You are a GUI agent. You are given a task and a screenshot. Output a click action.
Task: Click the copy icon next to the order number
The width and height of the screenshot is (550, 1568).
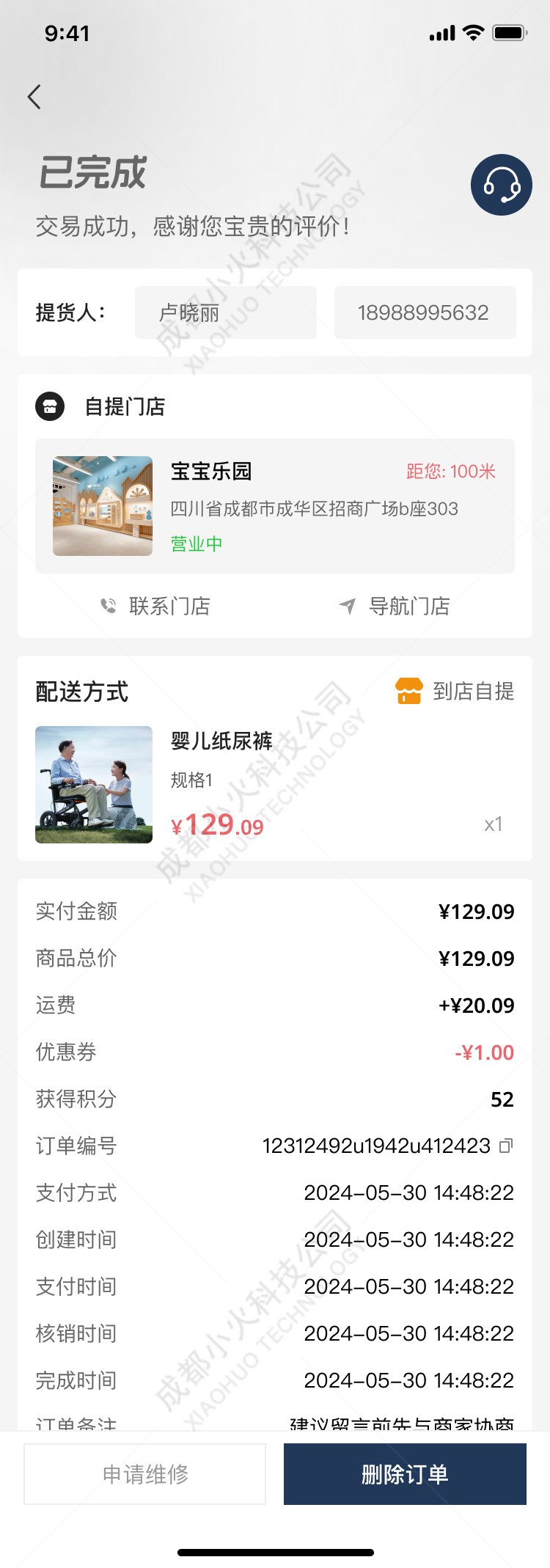(x=505, y=1145)
